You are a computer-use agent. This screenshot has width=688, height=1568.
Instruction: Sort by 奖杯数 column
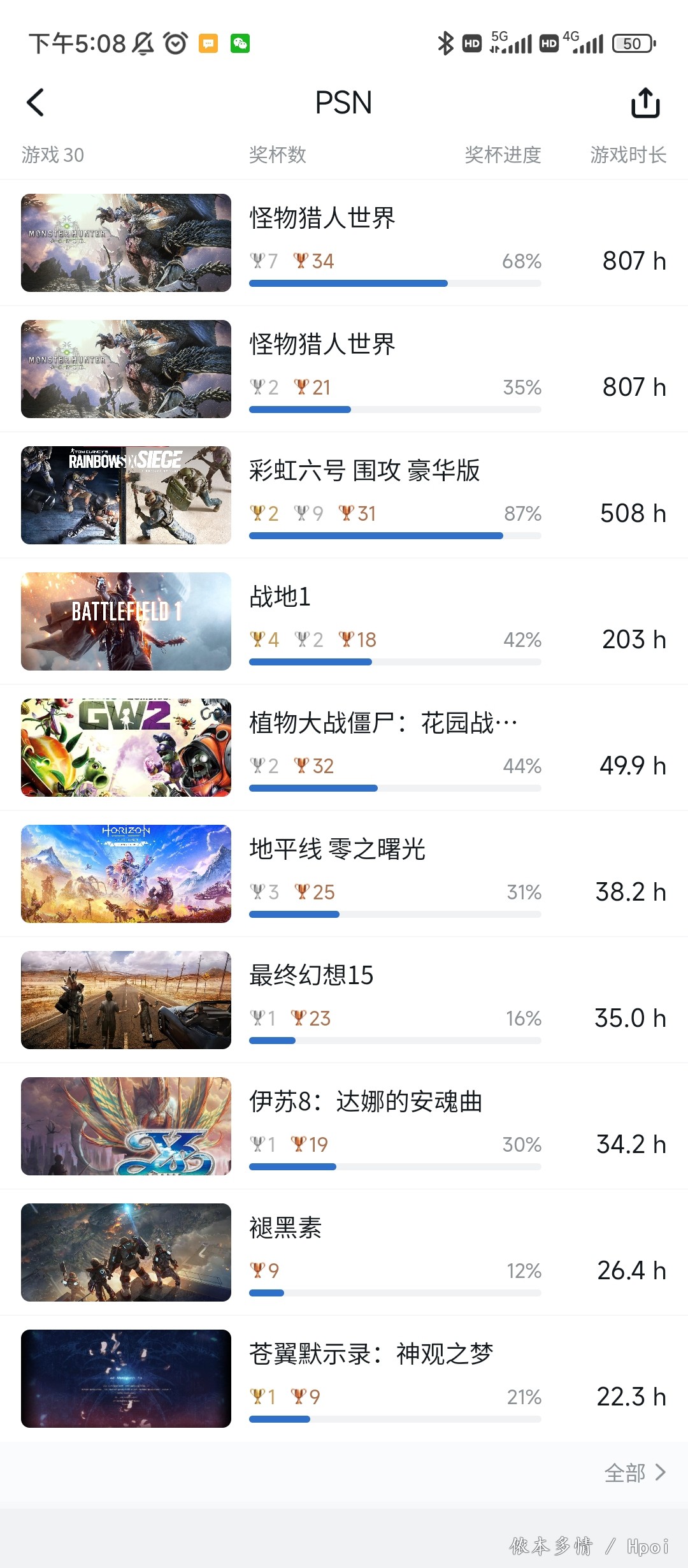[277, 155]
